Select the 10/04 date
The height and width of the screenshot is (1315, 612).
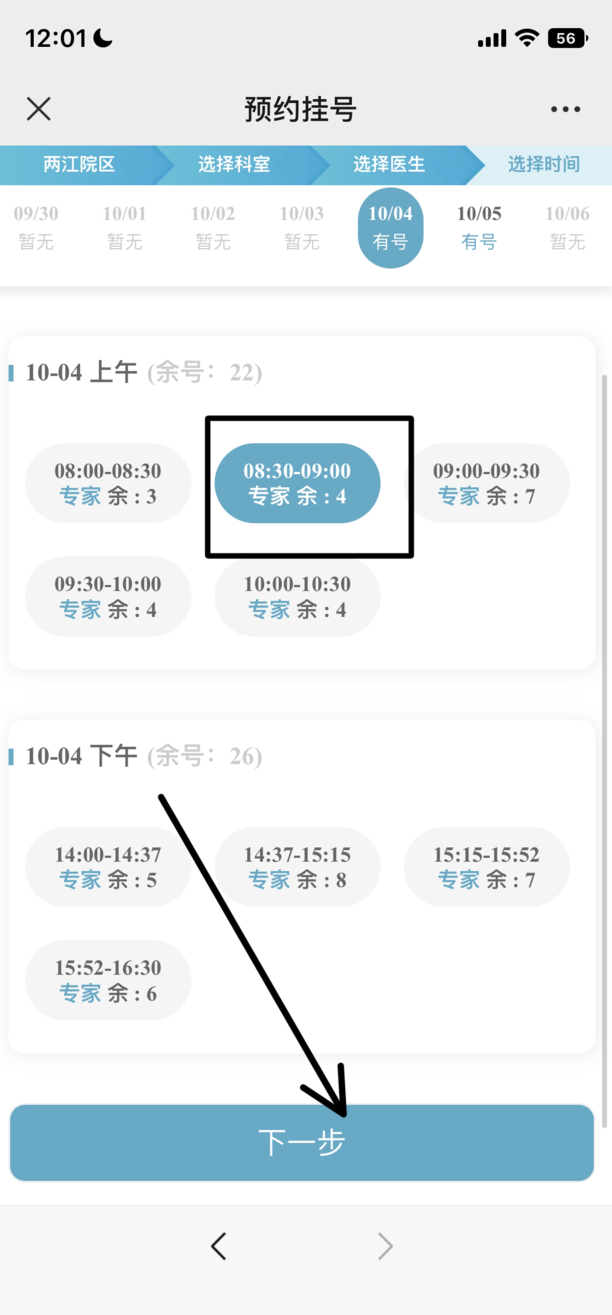(390, 228)
